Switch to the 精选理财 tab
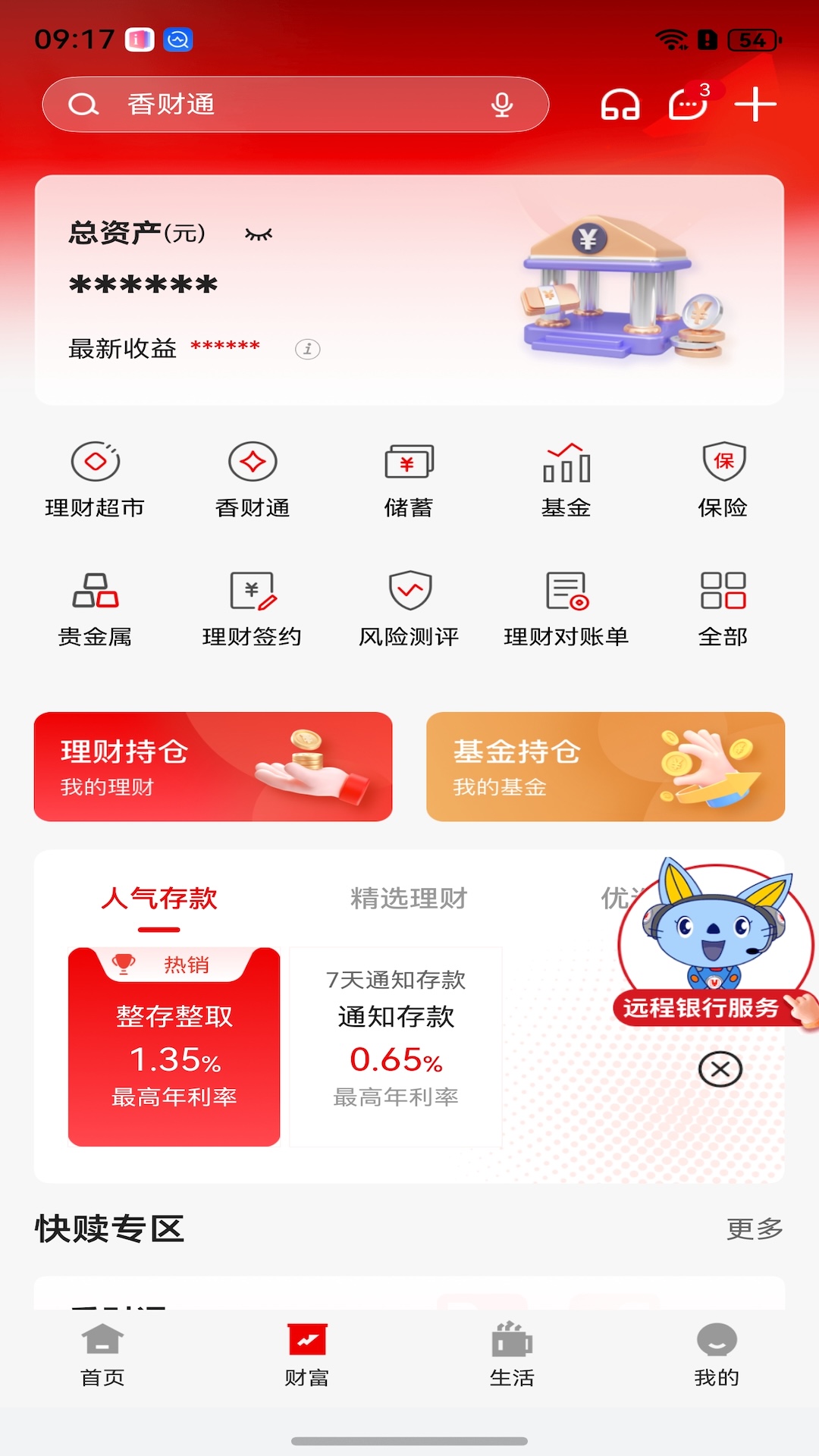The image size is (819, 1456). pyautogui.click(x=407, y=899)
